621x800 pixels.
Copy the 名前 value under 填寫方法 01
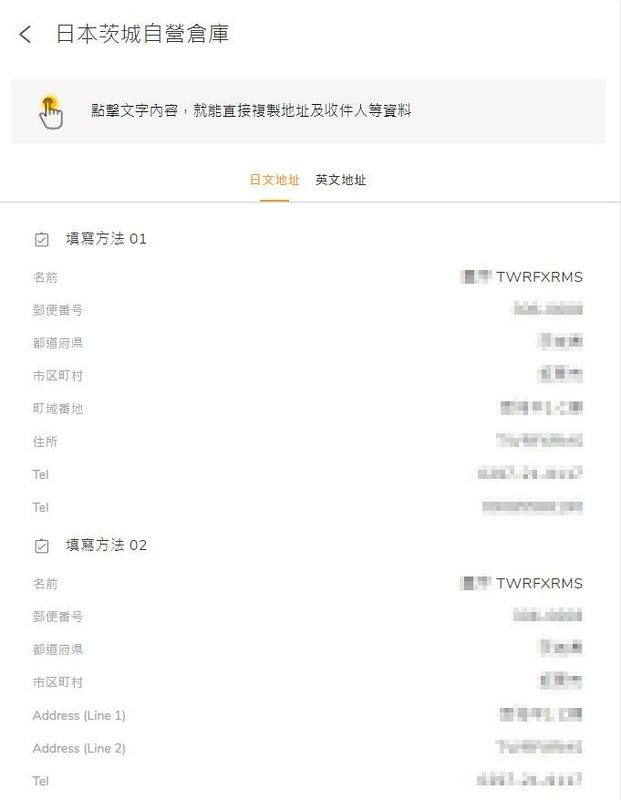[522, 277]
